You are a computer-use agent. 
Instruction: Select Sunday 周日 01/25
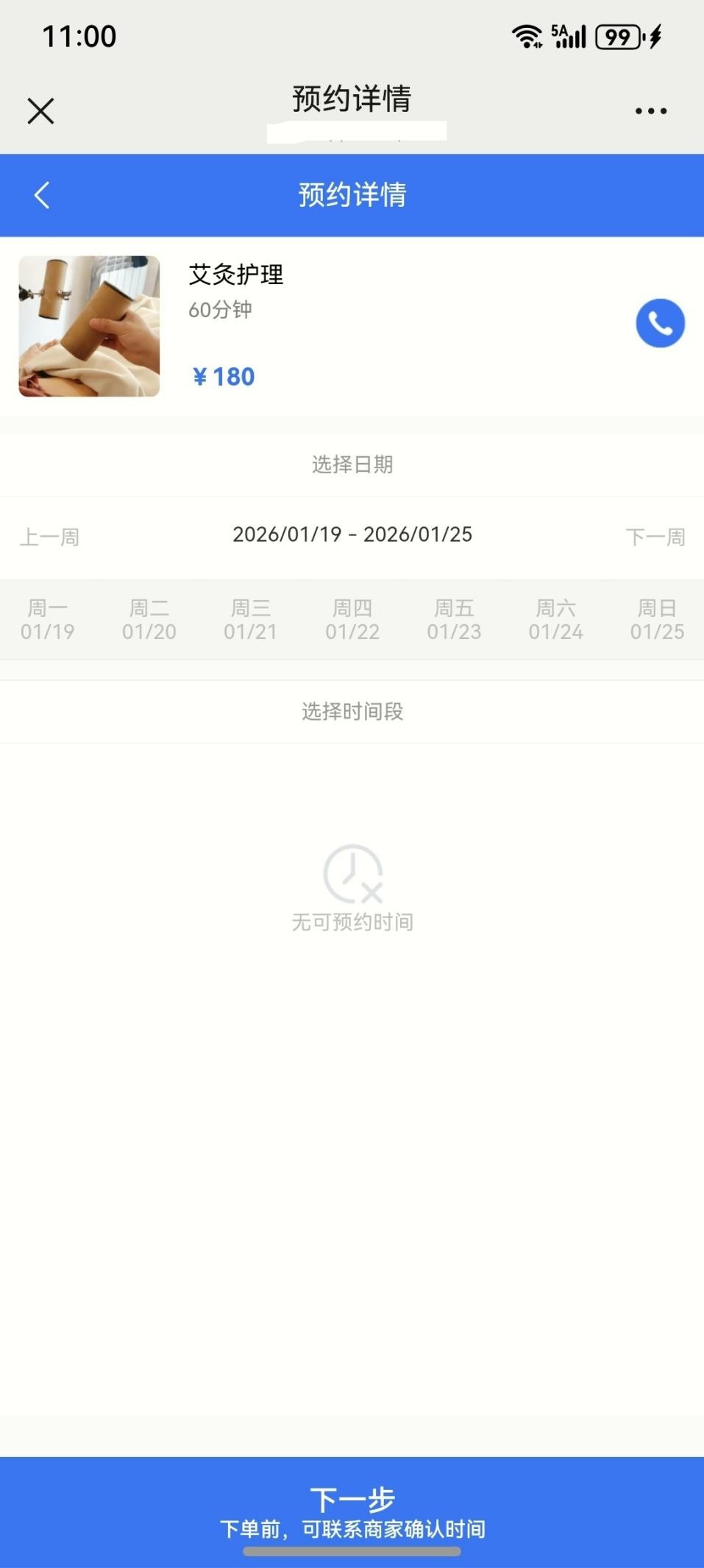tap(655, 619)
